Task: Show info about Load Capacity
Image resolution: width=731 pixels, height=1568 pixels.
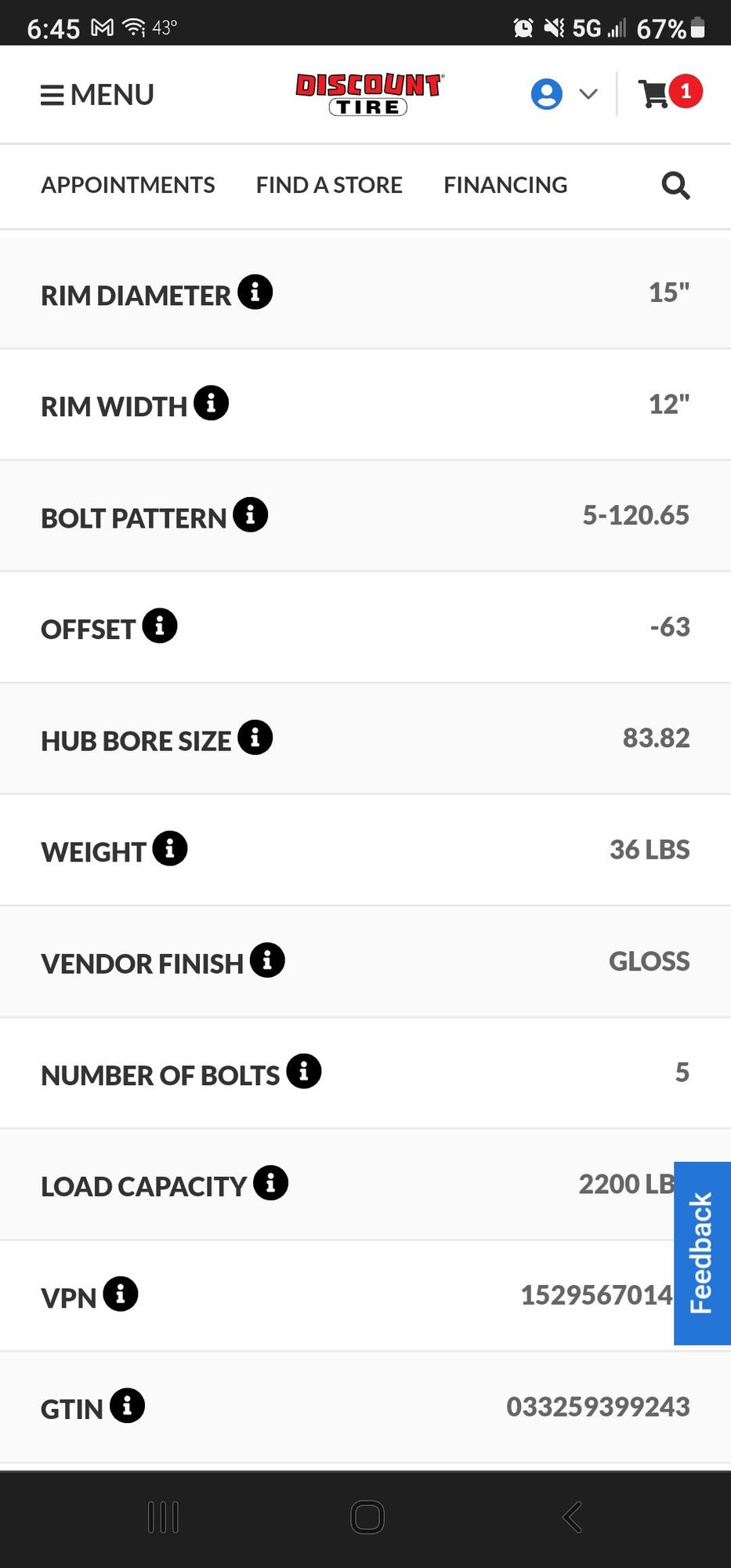Action: [271, 1183]
